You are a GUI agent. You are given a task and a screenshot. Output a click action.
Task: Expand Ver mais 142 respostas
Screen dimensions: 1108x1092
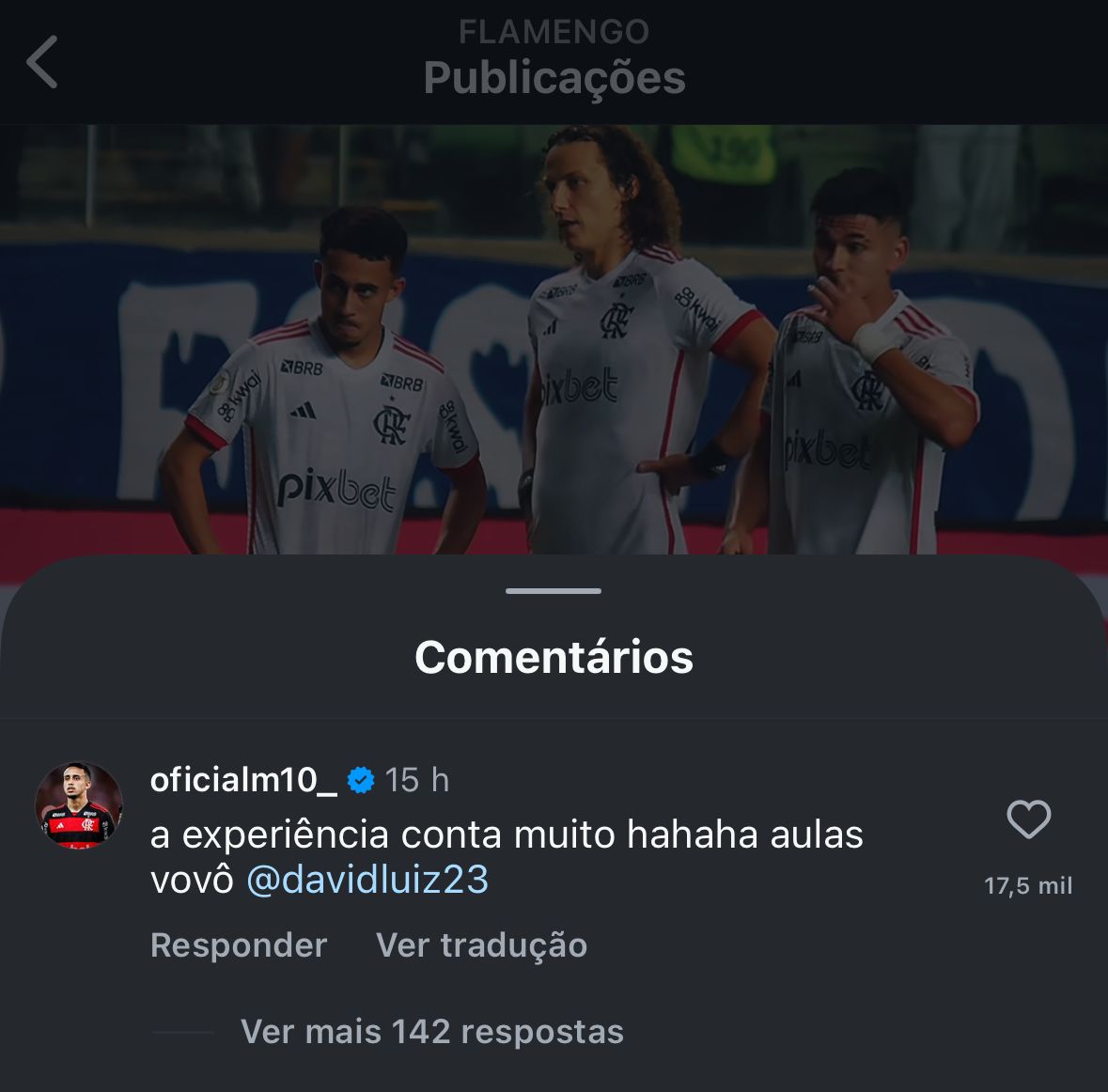(x=431, y=1032)
